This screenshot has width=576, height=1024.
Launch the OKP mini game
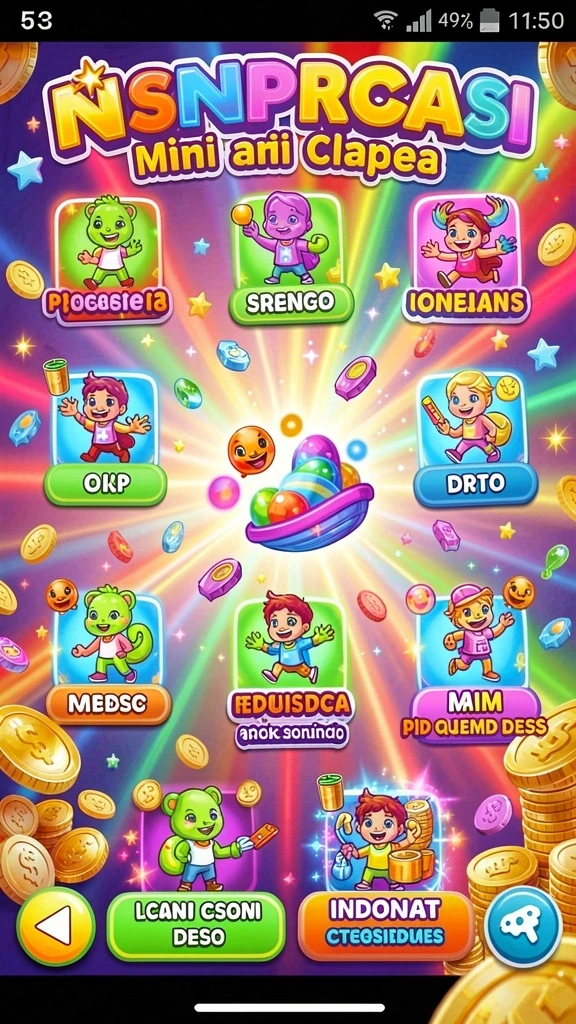[105, 439]
